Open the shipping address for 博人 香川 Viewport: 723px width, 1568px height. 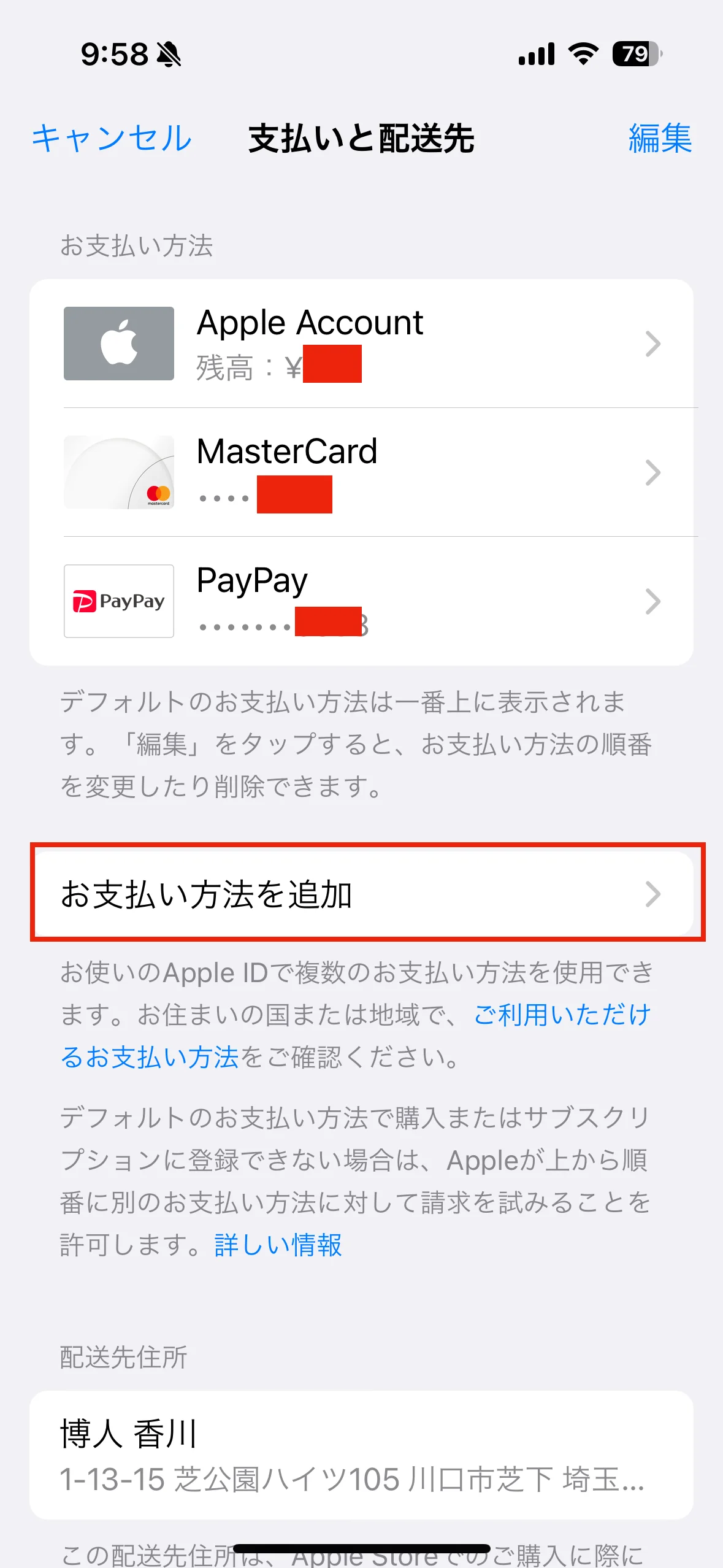(361, 1455)
